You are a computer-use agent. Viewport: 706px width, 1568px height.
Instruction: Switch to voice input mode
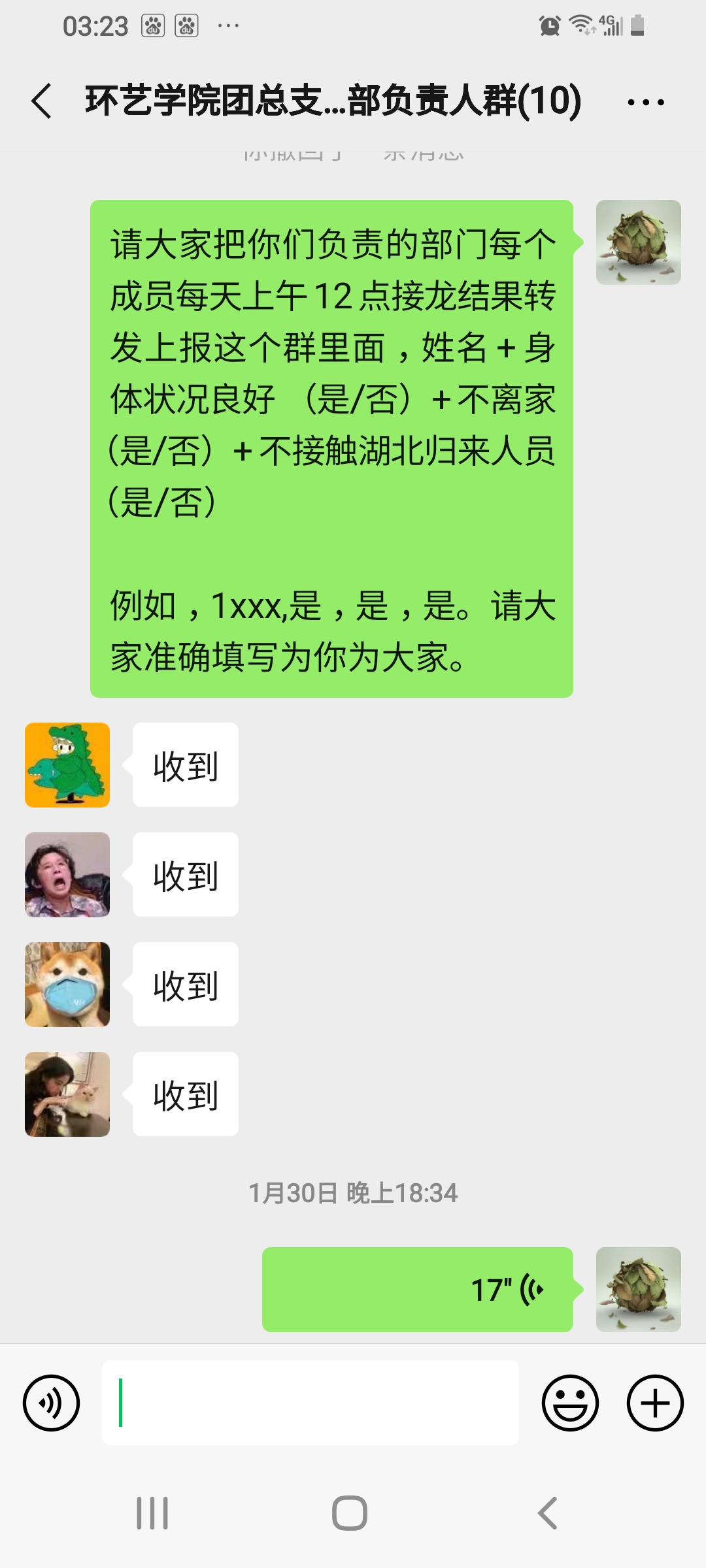coord(51,1403)
